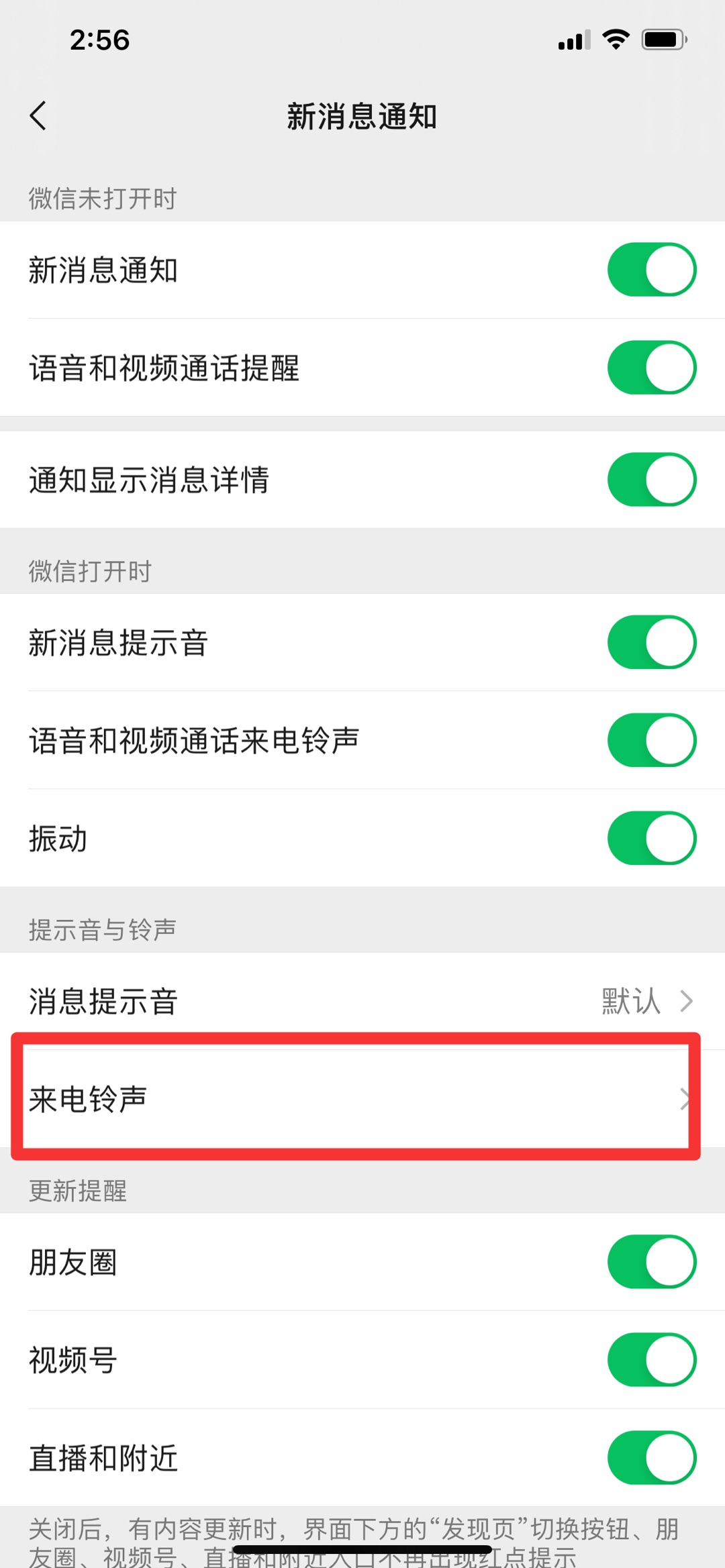Switch off 新消息提示音

pos(652,643)
